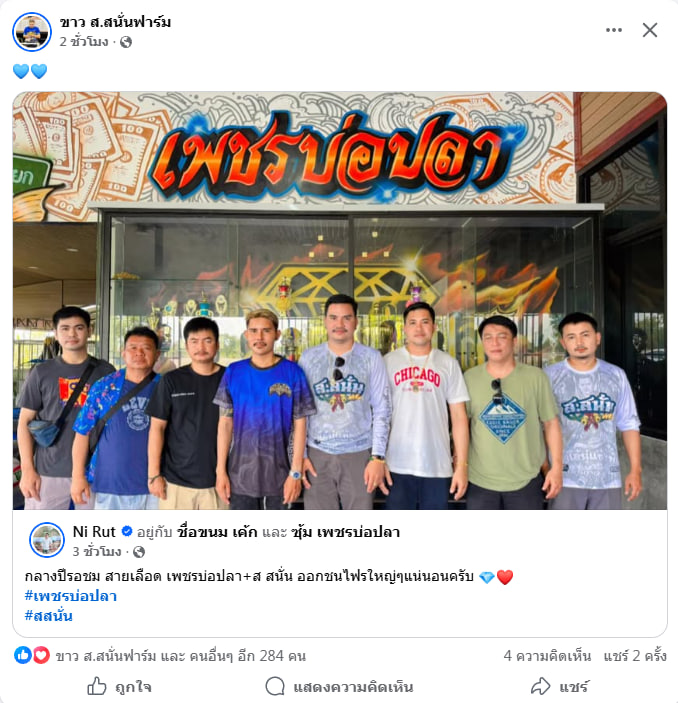The image size is (678, 703).
Task: Open the tagged ชื่อขนม เค้ก profile
Action: pyautogui.click(x=216, y=532)
